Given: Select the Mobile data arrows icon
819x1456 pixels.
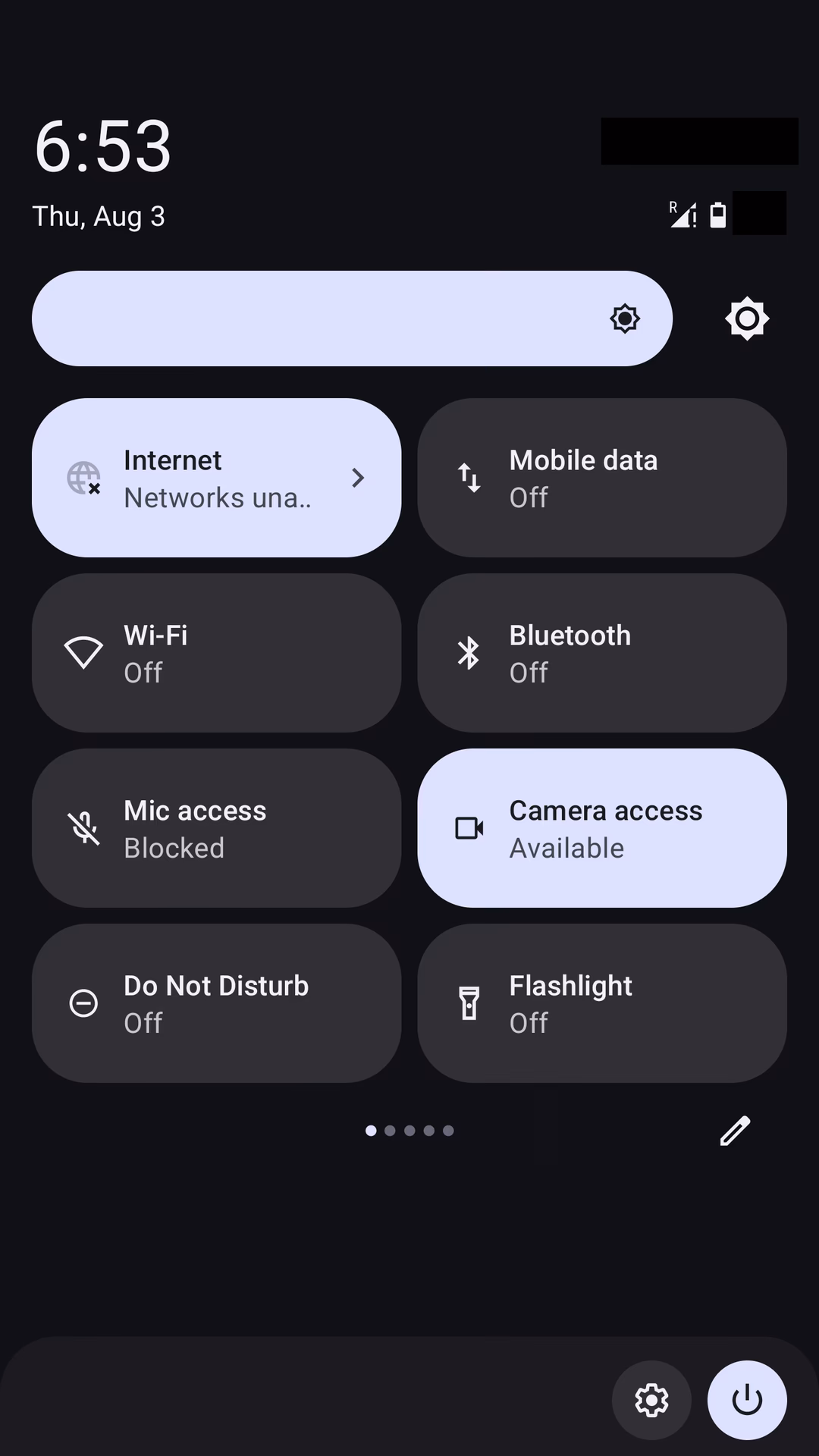Looking at the screenshot, I should [469, 479].
